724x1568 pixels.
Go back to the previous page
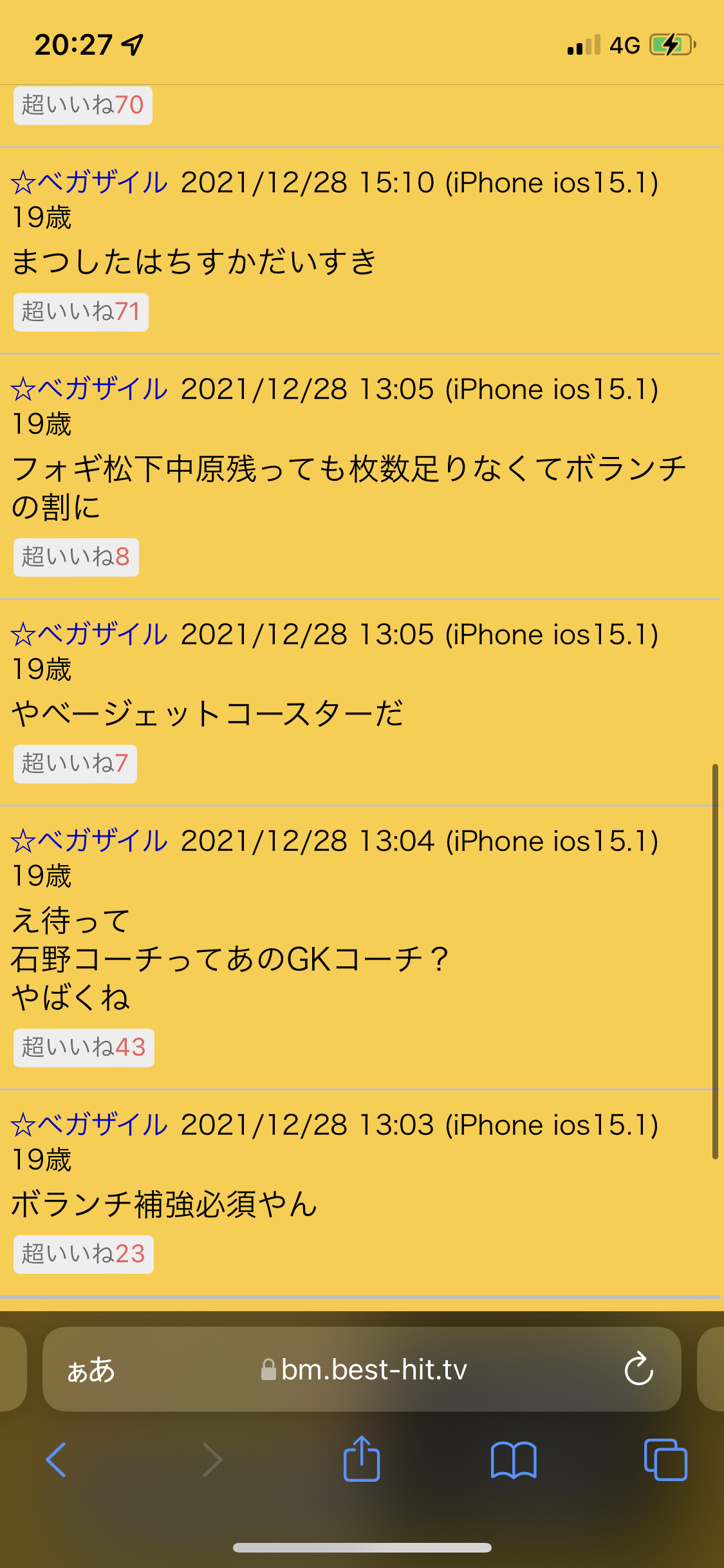56,1460
